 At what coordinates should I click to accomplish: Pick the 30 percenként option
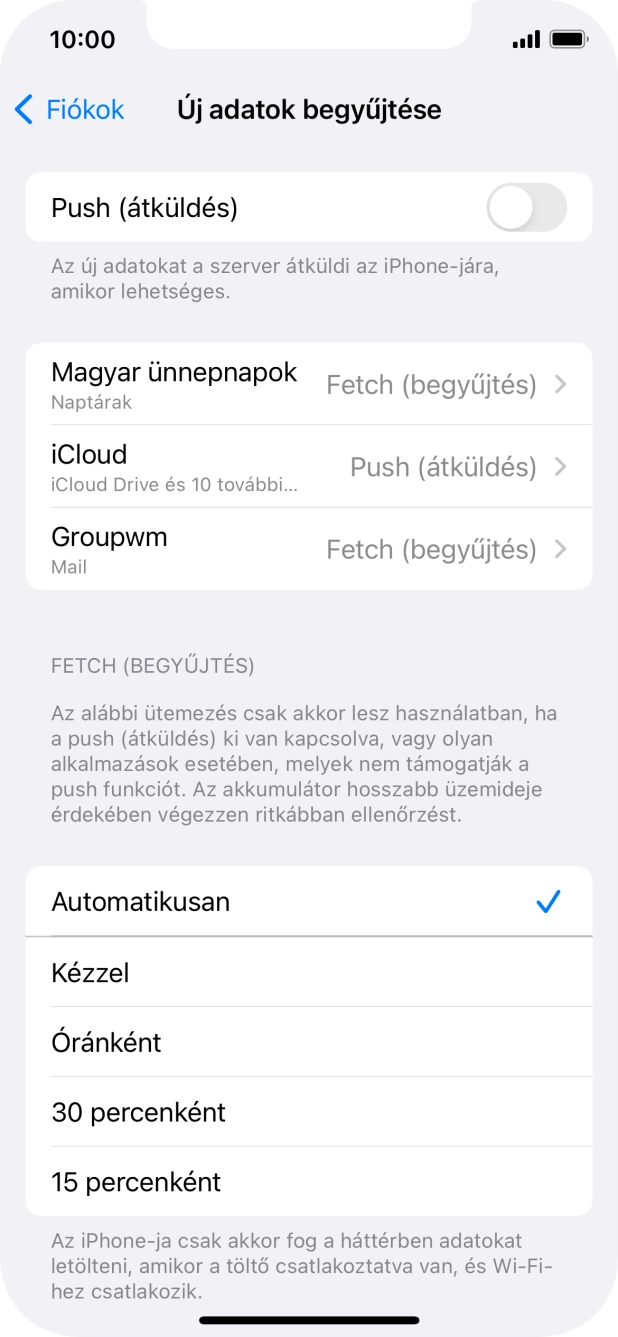point(309,1111)
